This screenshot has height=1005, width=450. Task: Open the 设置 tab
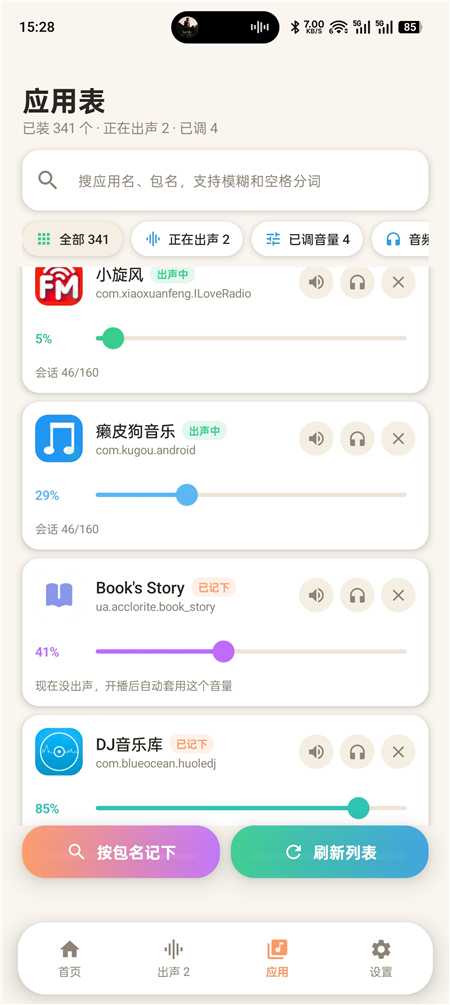[x=381, y=959]
